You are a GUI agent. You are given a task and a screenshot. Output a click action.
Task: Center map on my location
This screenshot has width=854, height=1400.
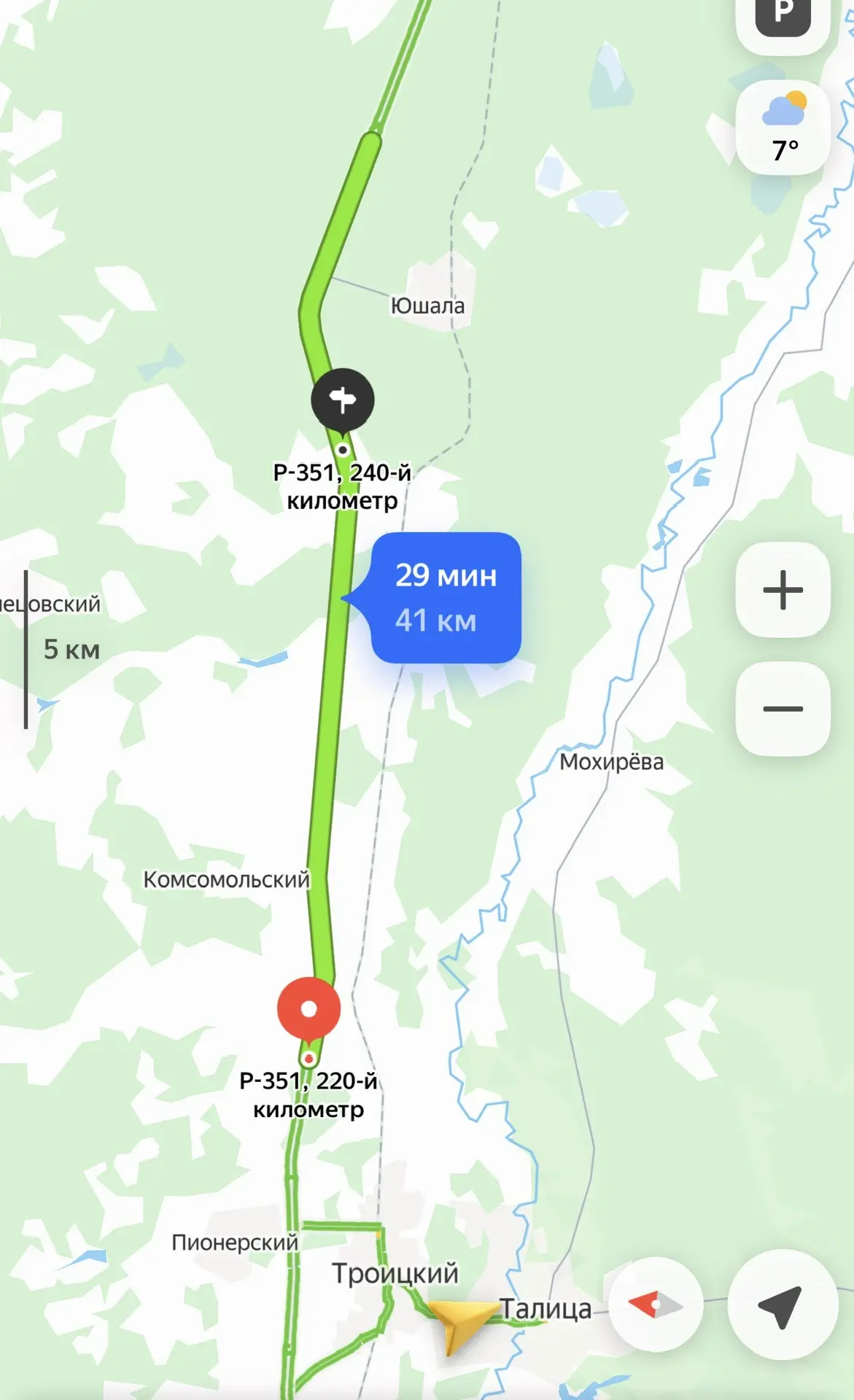pos(782,1304)
